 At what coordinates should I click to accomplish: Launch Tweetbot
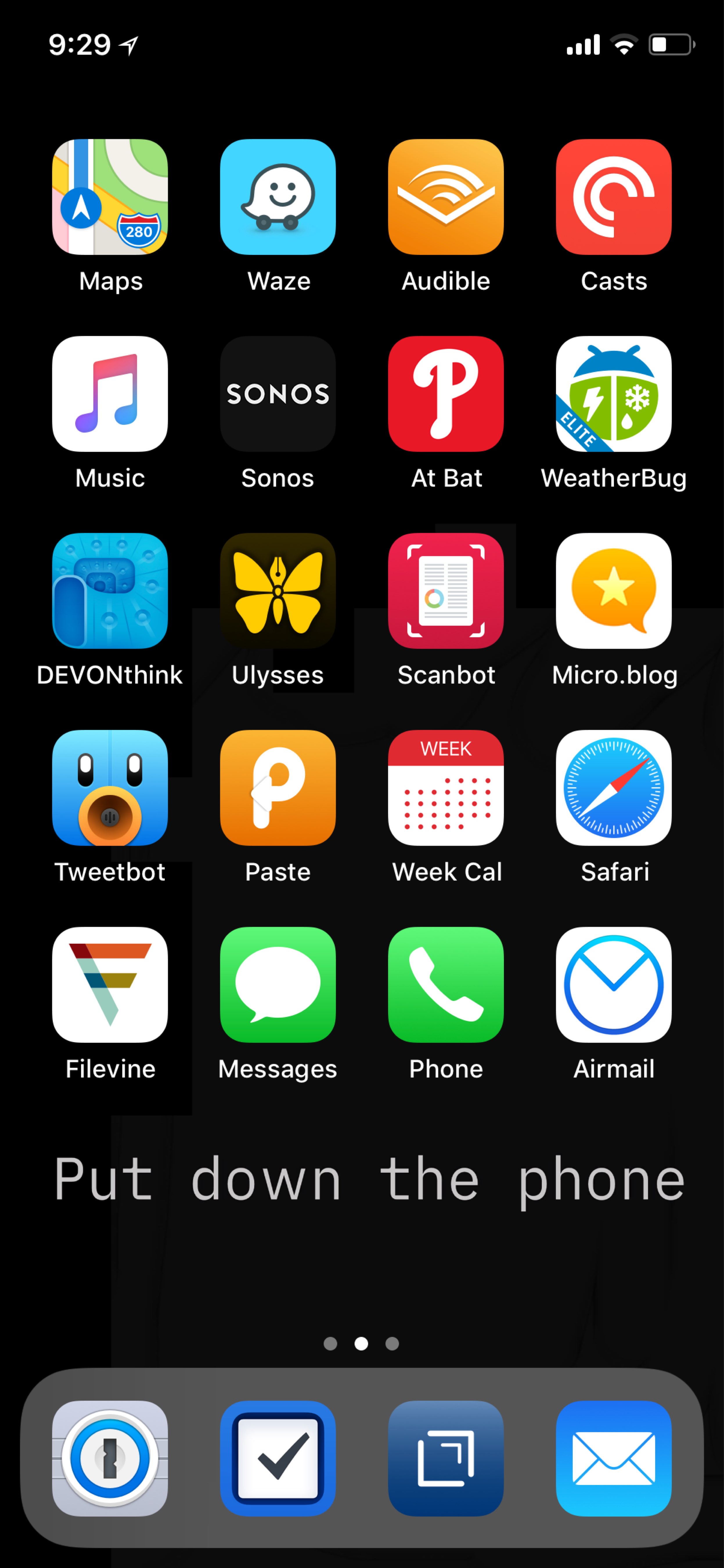(x=110, y=788)
